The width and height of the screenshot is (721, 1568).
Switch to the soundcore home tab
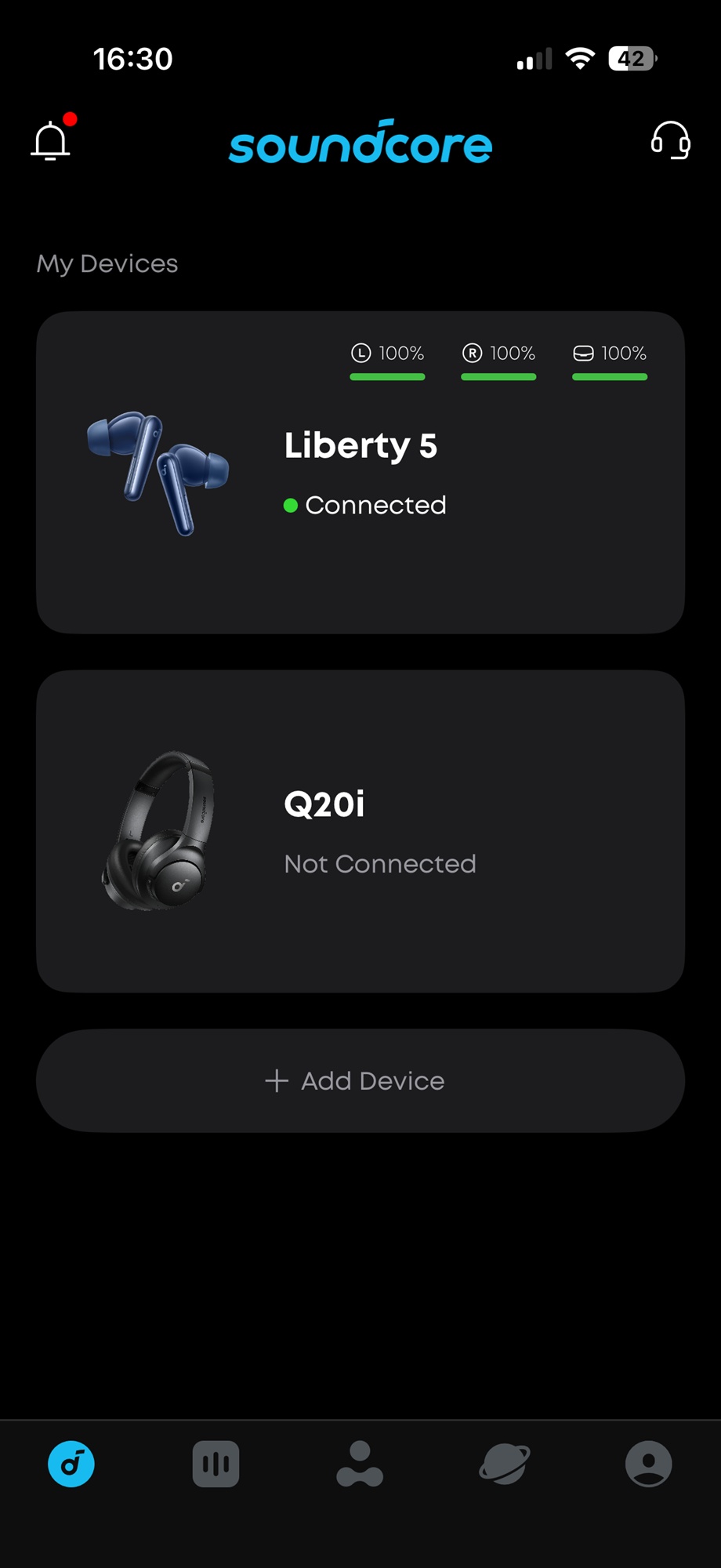[x=71, y=1464]
